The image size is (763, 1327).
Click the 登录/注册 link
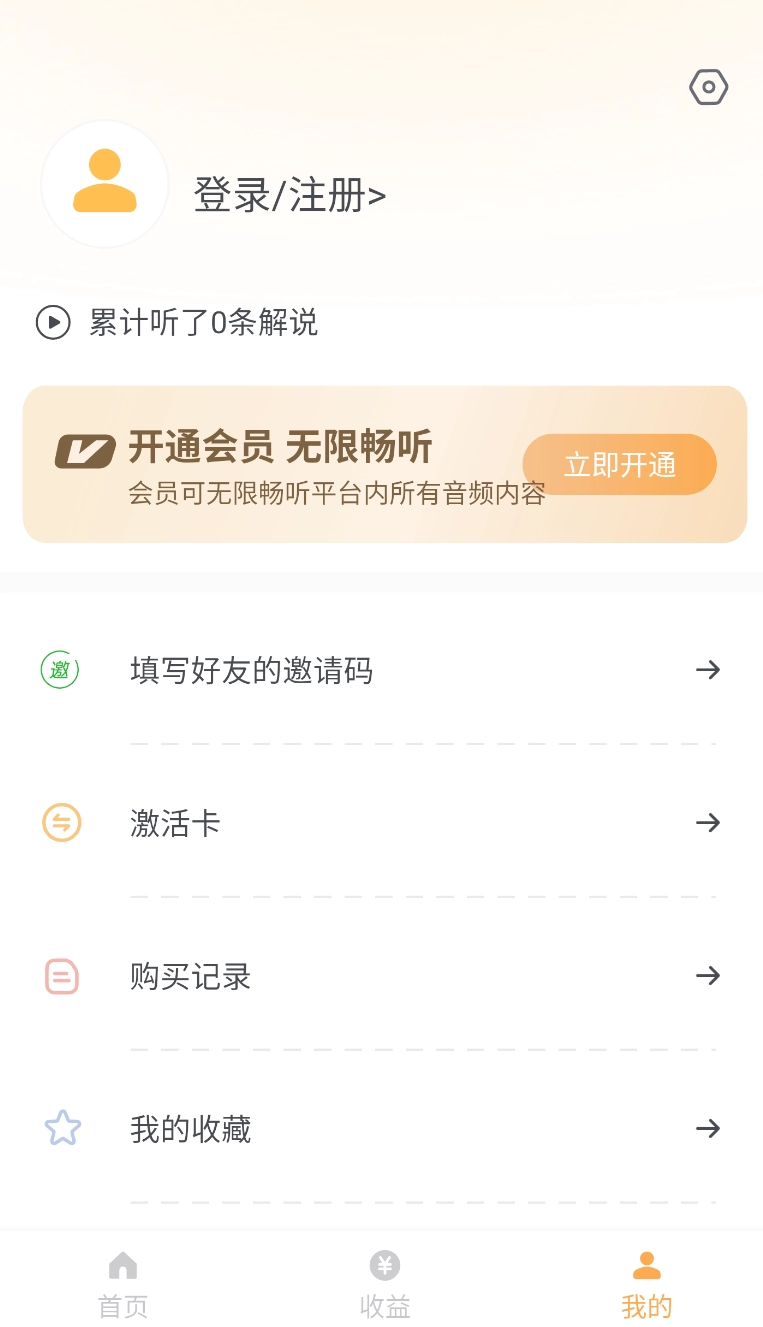click(x=288, y=196)
